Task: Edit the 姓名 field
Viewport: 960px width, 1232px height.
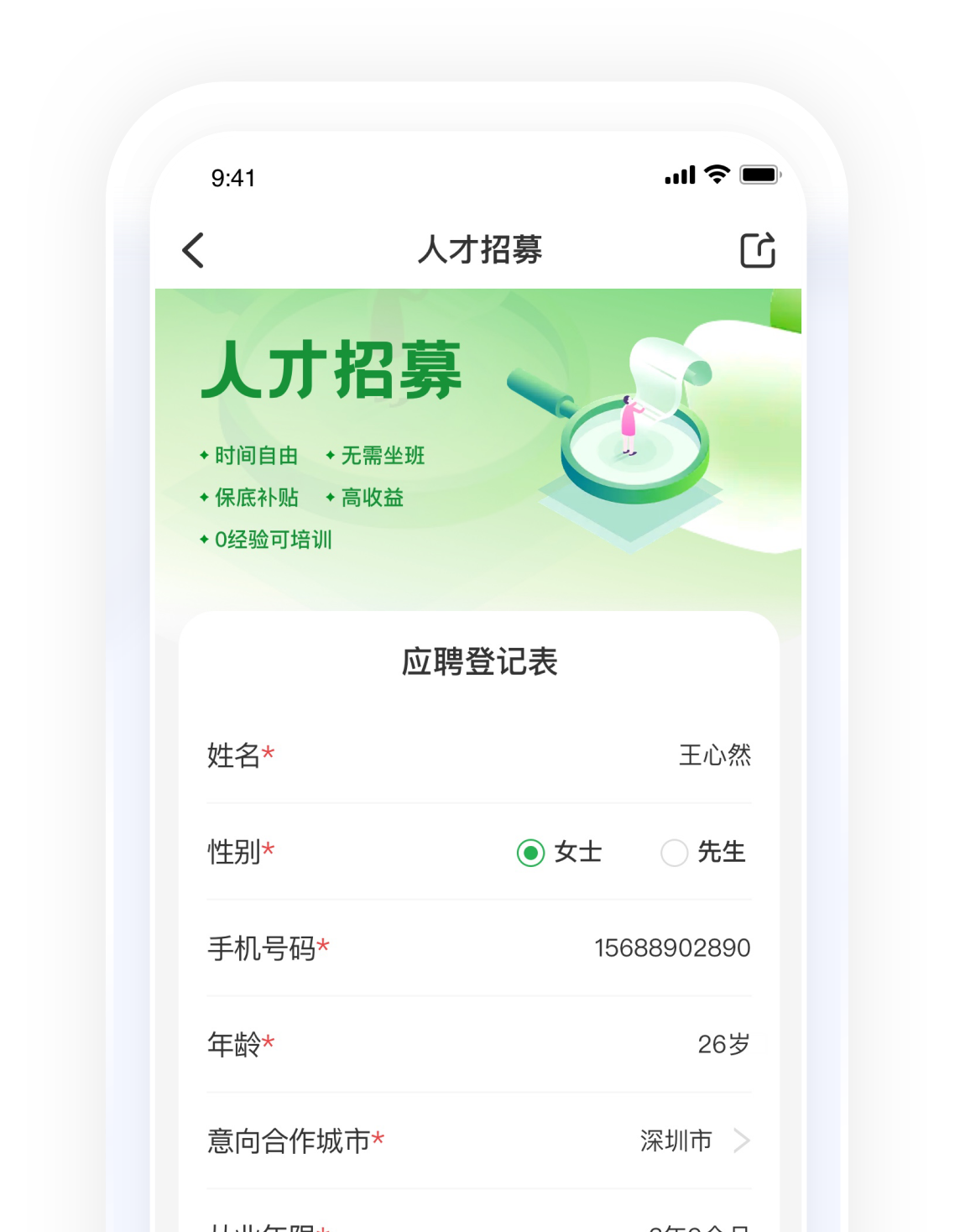Action: coord(714,755)
